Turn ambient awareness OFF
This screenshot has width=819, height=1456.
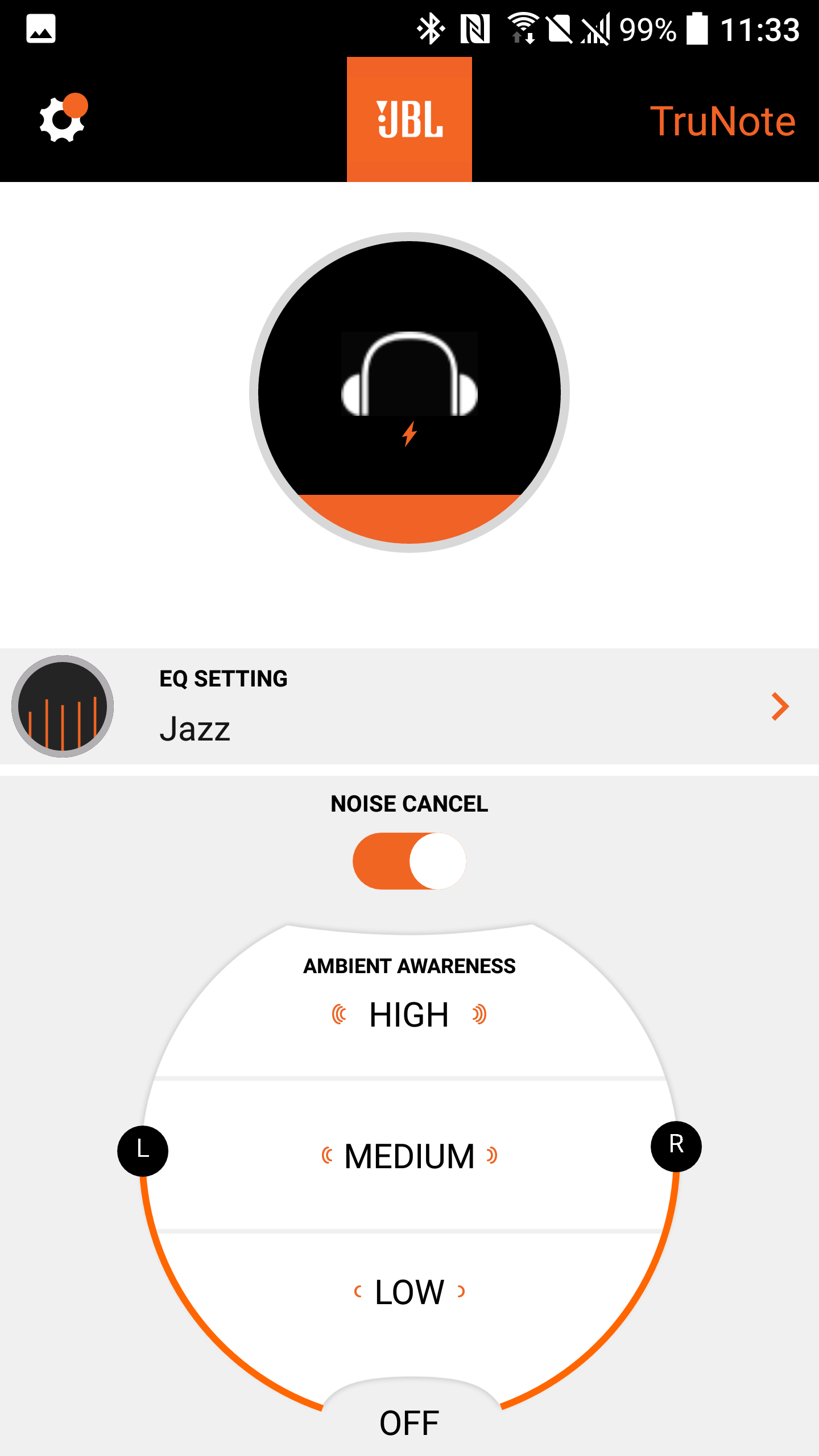click(x=409, y=1423)
